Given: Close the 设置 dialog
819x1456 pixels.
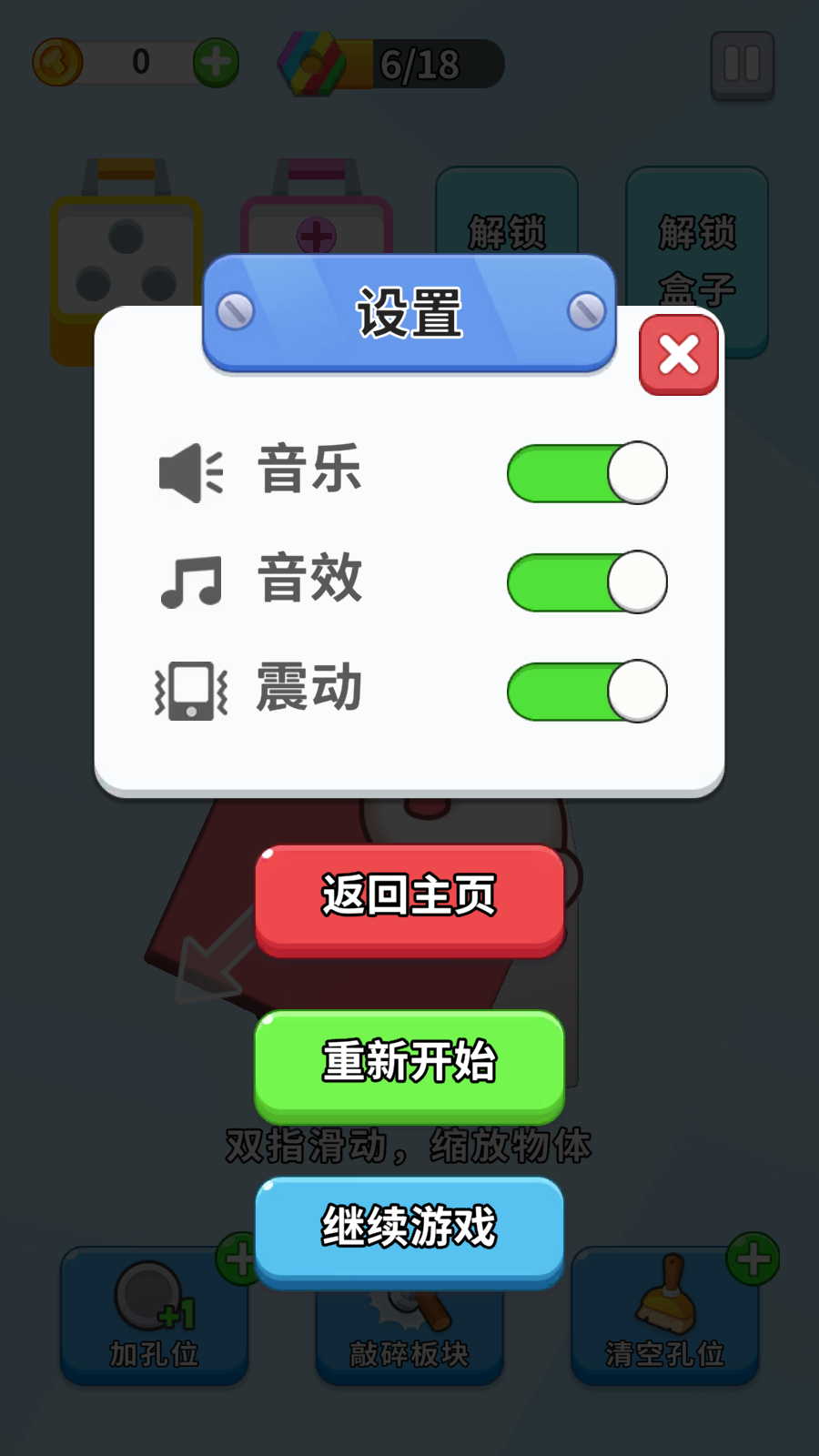Looking at the screenshot, I should pyautogui.click(x=679, y=355).
